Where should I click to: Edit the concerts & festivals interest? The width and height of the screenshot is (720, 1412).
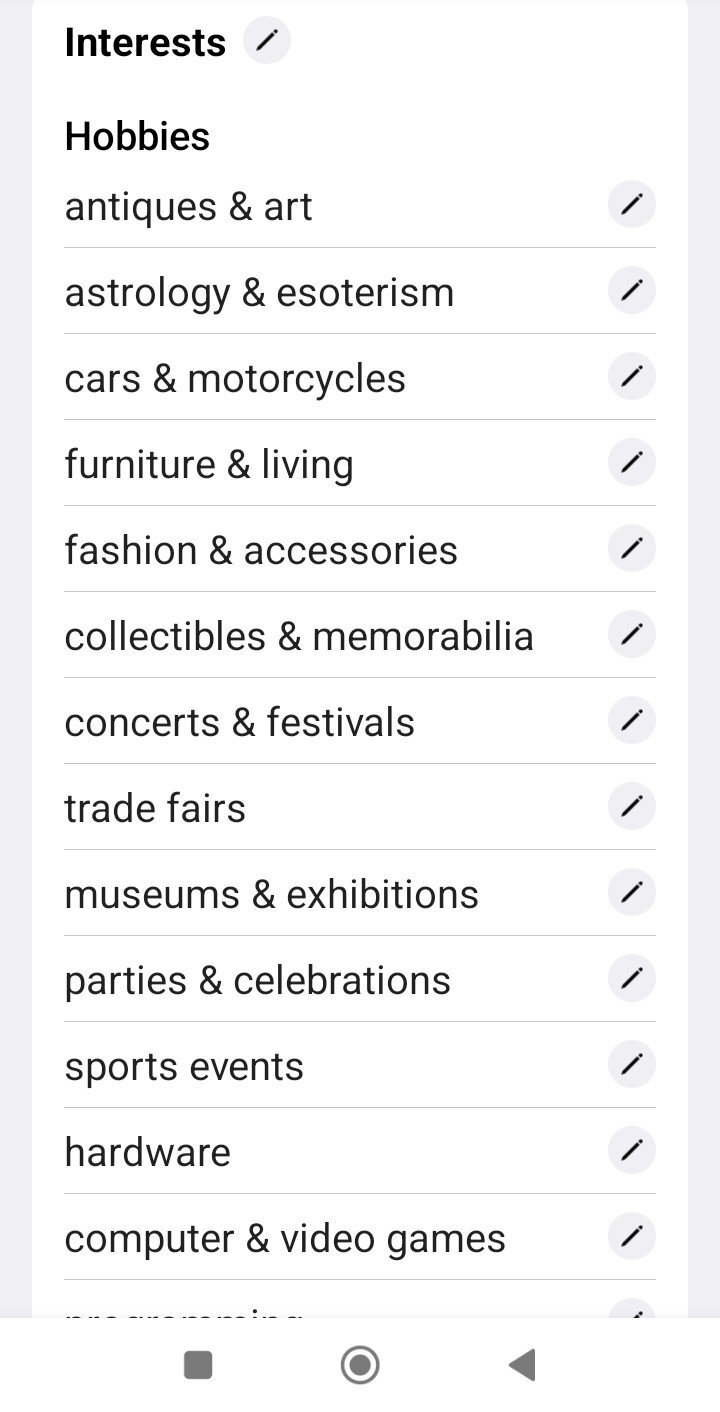tap(631, 720)
